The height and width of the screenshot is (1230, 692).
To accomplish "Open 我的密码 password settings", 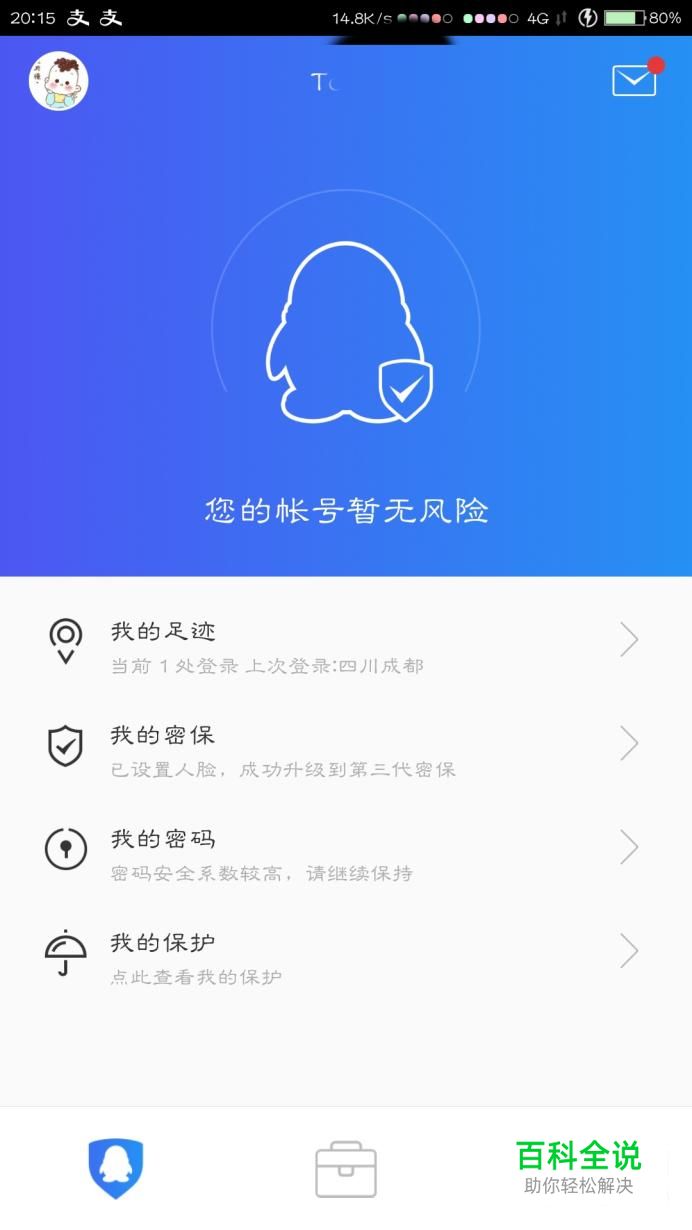I will point(345,855).
